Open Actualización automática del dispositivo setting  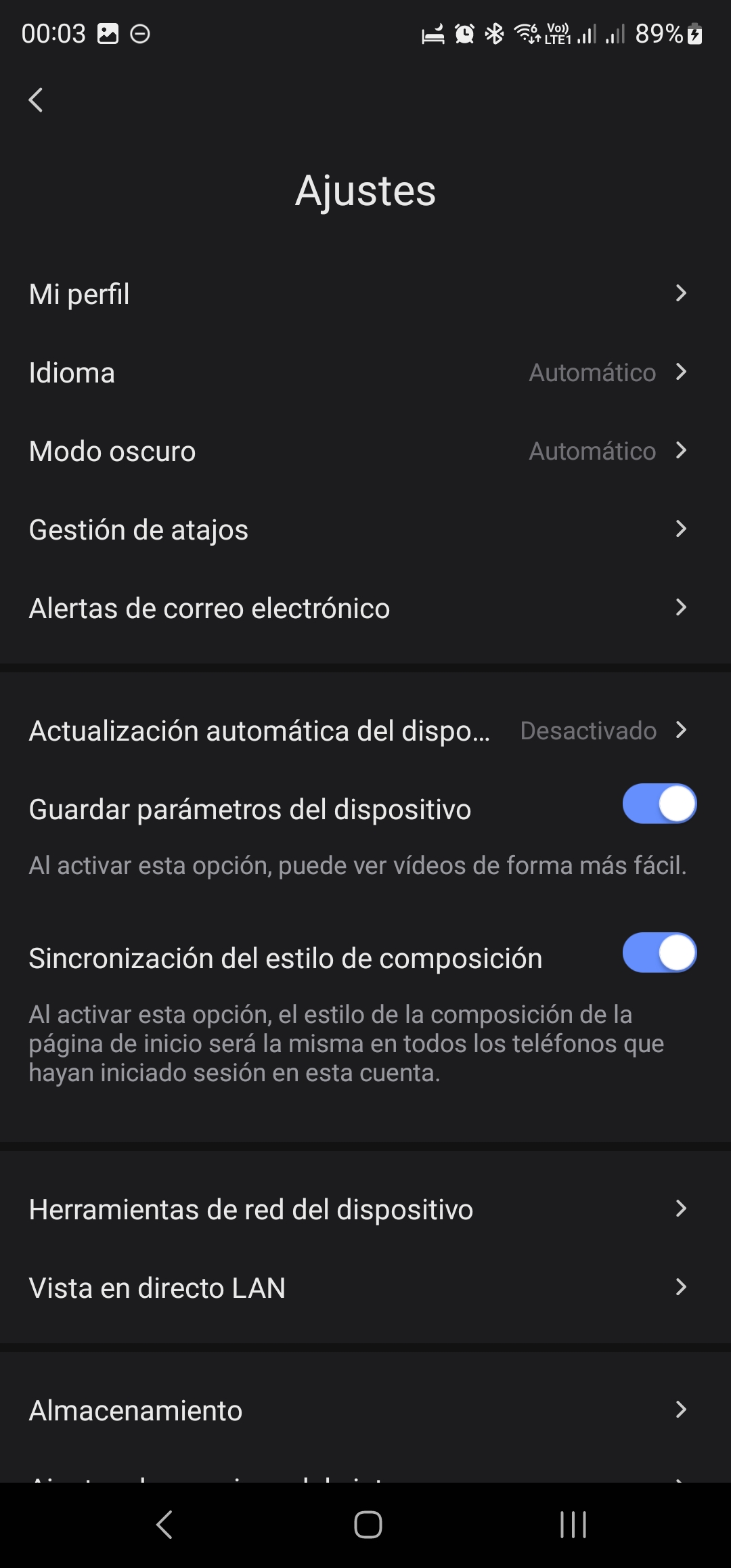pos(365,731)
